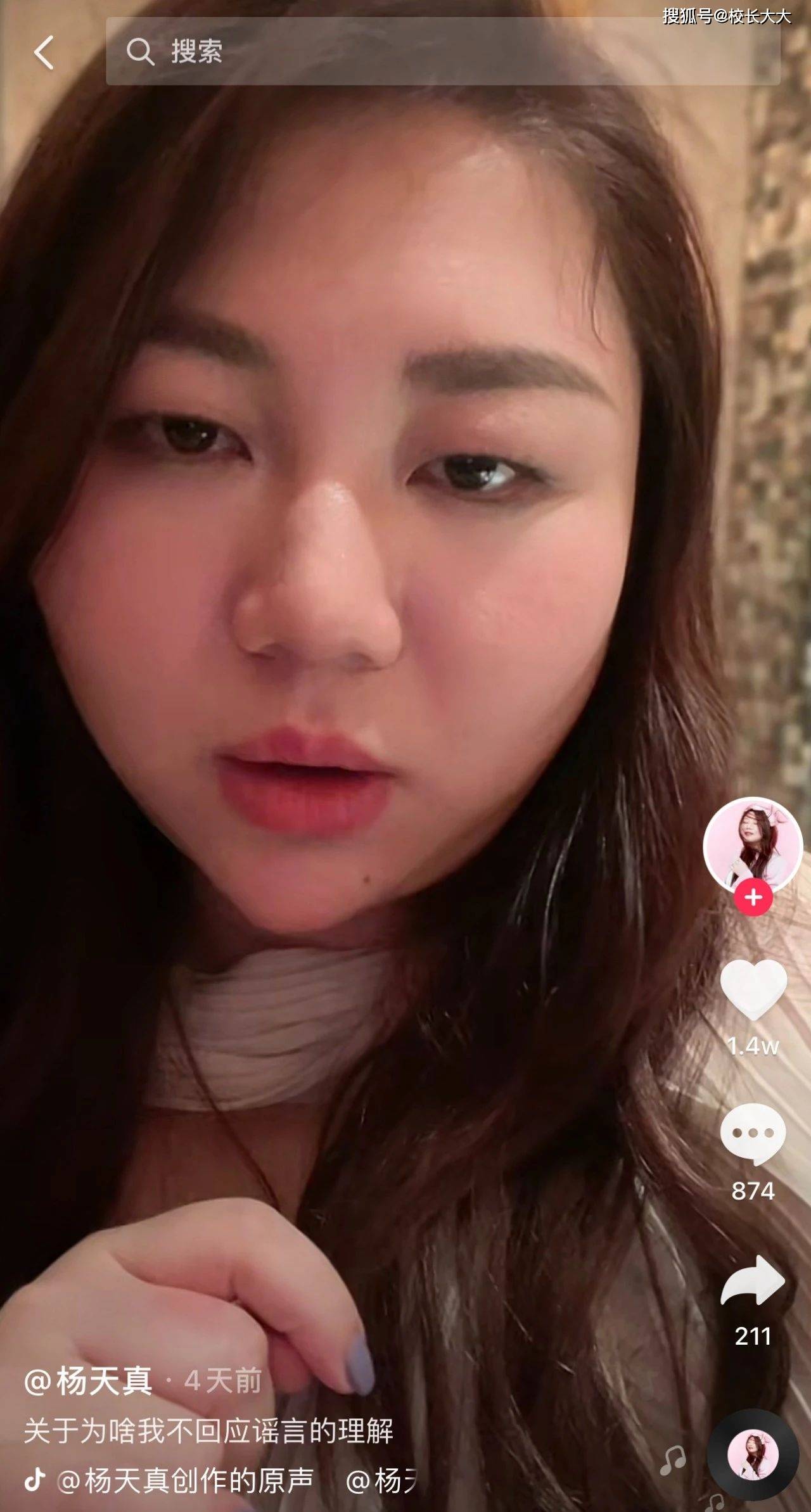This screenshot has height=1512, width=811.
Task: Open the comments with 874 replies
Action: pyautogui.click(x=753, y=1135)
